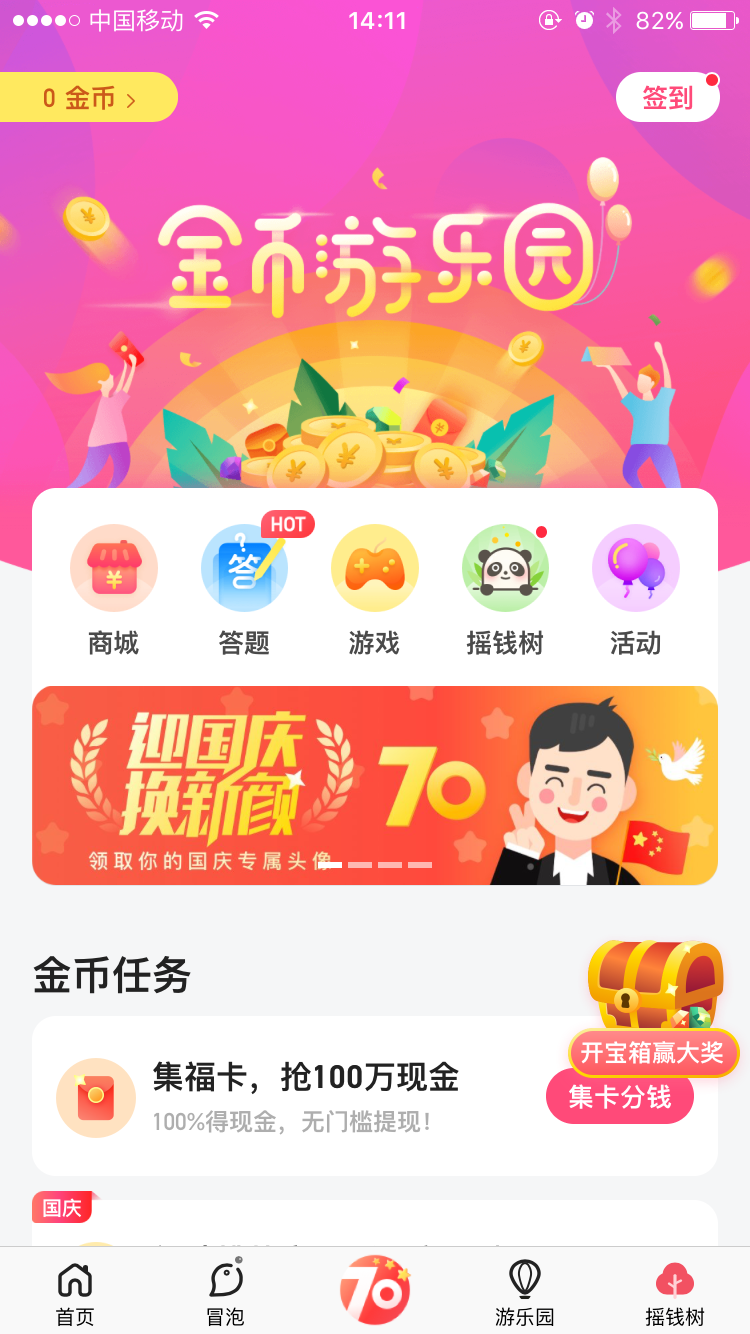This screenshot has height=1334, width=750.
Task: Tap the 集卡分钱 button
Action: [x=619, y=1097]
